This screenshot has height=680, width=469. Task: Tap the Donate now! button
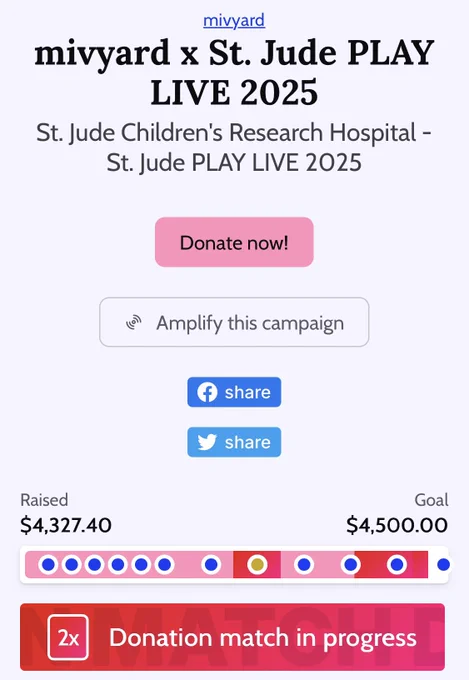(234, 242)
